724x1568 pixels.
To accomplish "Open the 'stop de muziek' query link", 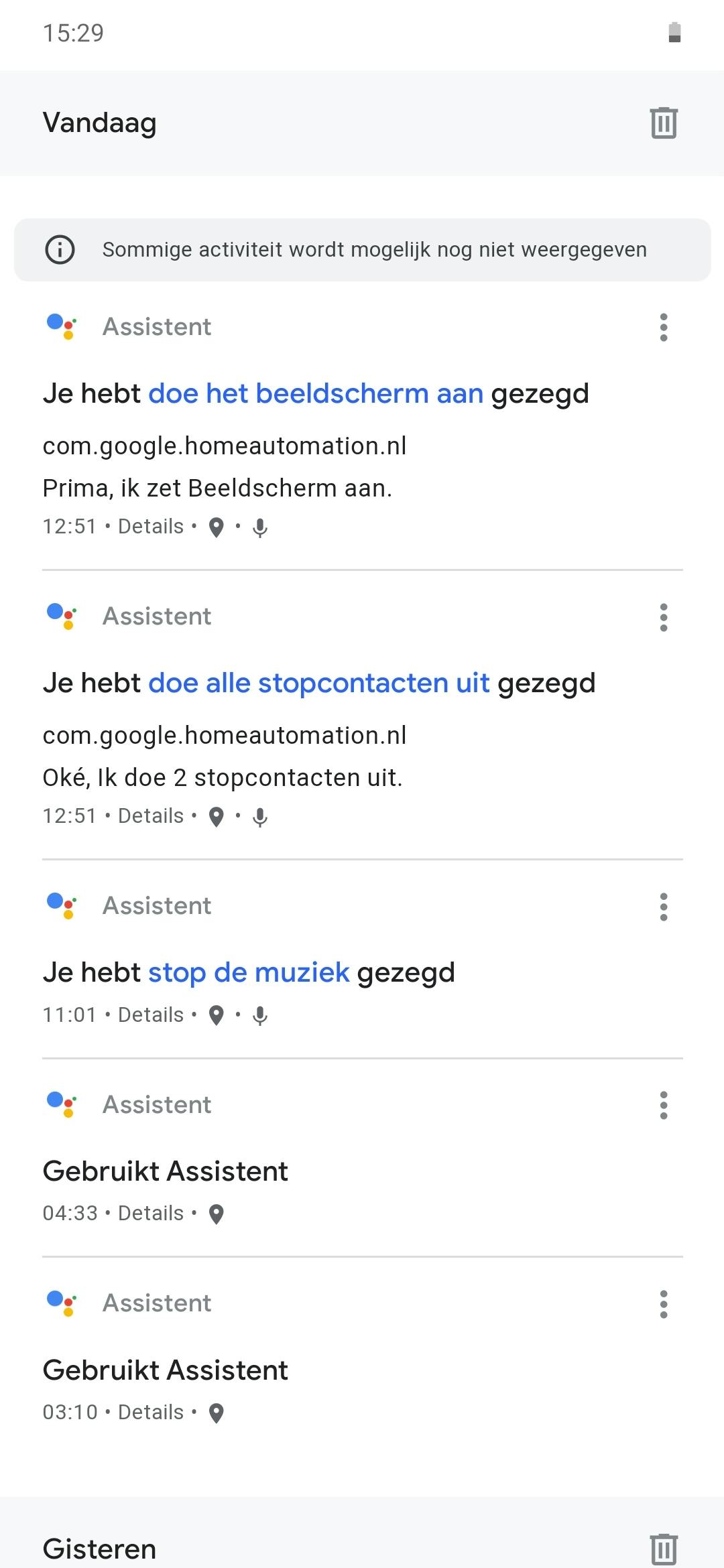I will pos(249,972).
